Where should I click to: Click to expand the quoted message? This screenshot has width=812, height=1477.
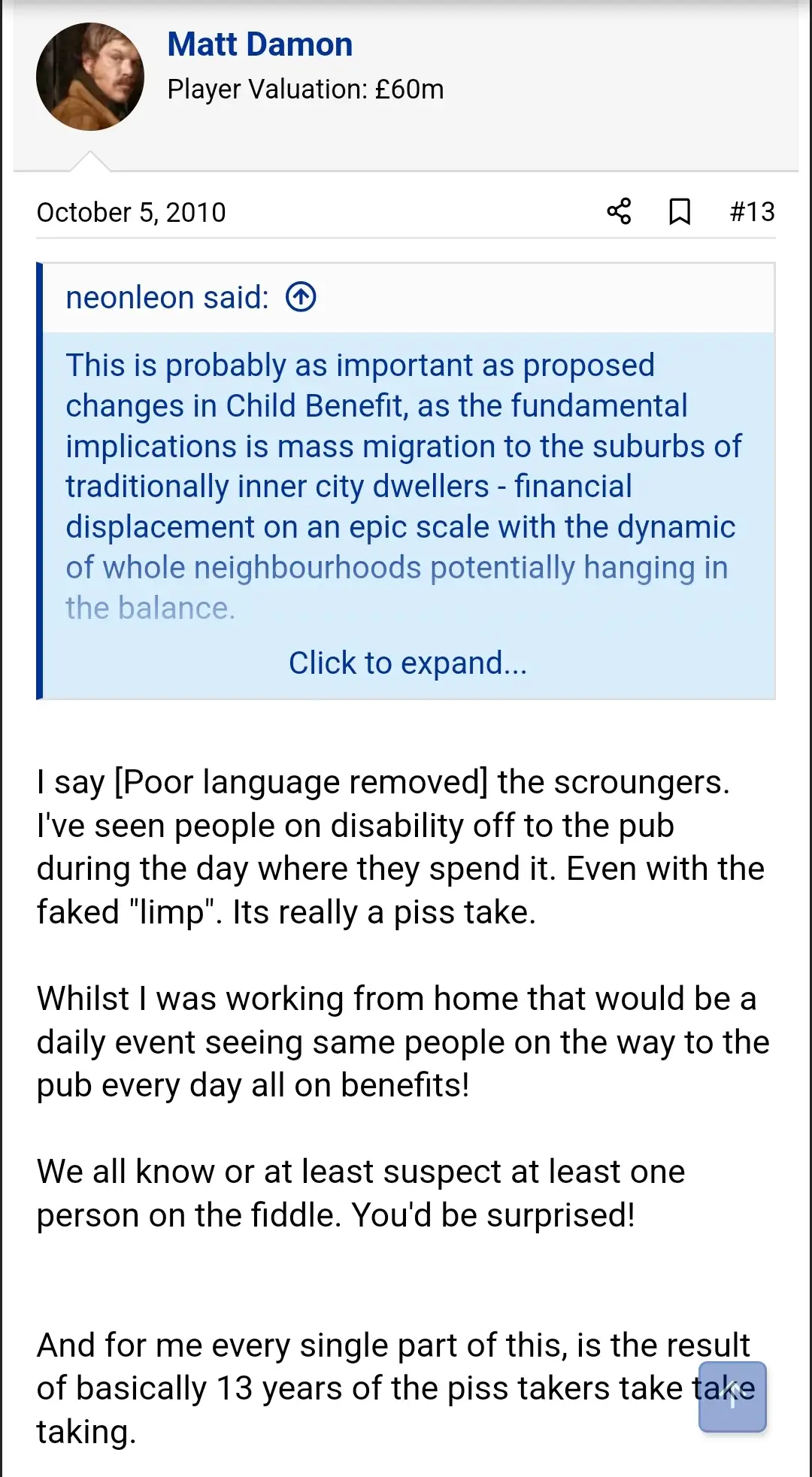pos(408,663)
